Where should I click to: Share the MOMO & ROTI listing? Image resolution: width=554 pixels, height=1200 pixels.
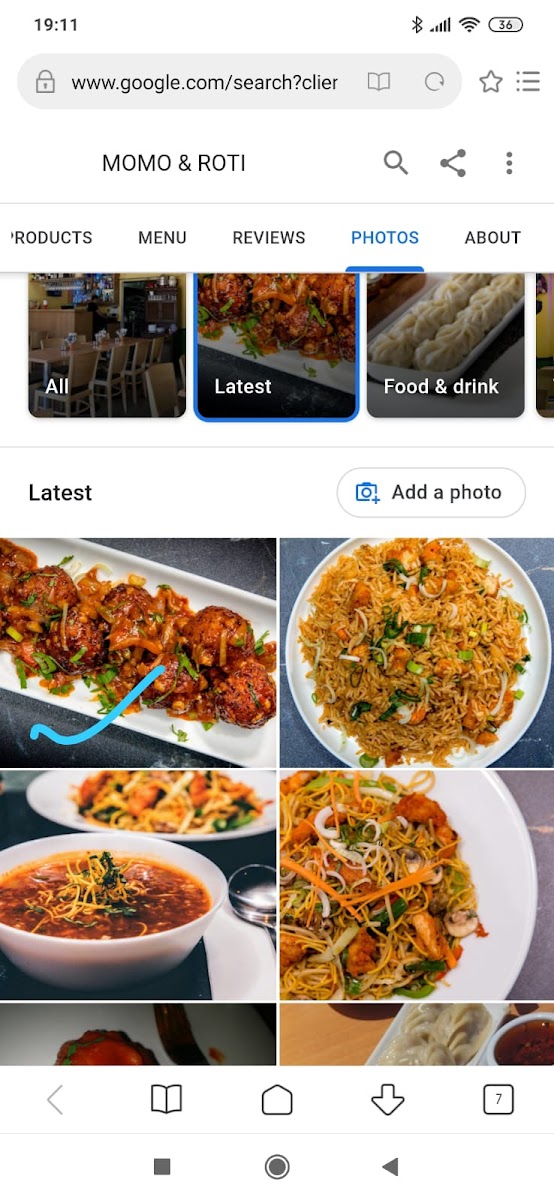point(453,163)
